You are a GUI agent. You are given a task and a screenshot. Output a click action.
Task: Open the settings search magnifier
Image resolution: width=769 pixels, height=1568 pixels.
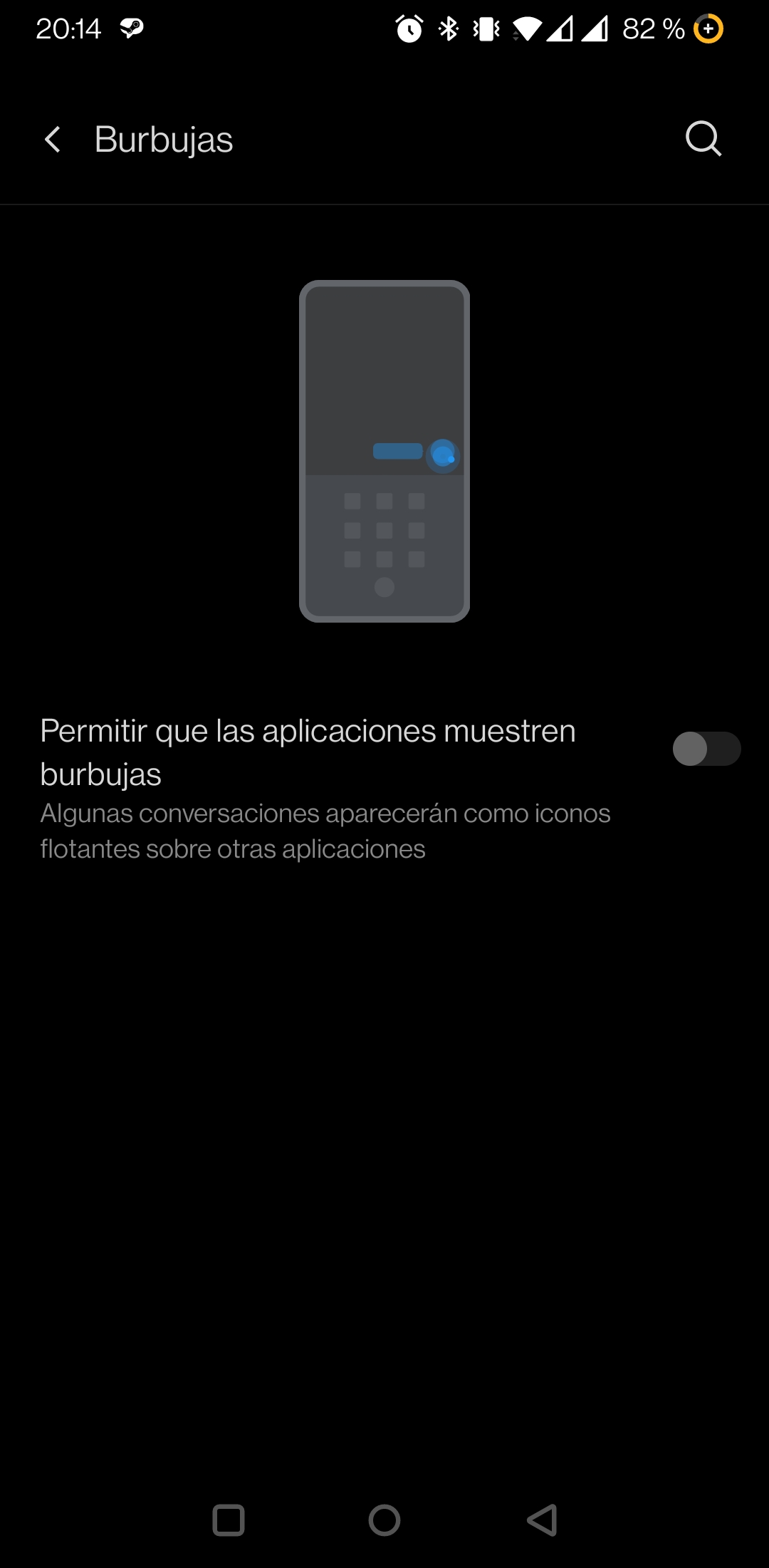[x=703, y=138]
